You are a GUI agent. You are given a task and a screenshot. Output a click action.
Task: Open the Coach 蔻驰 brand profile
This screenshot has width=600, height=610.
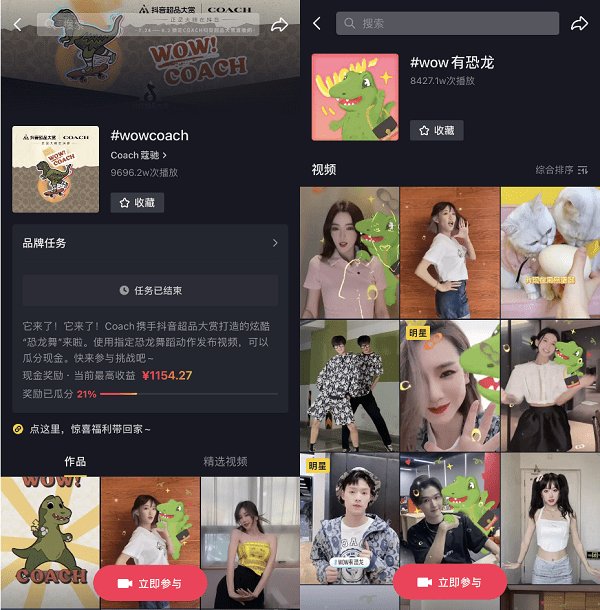138,155
